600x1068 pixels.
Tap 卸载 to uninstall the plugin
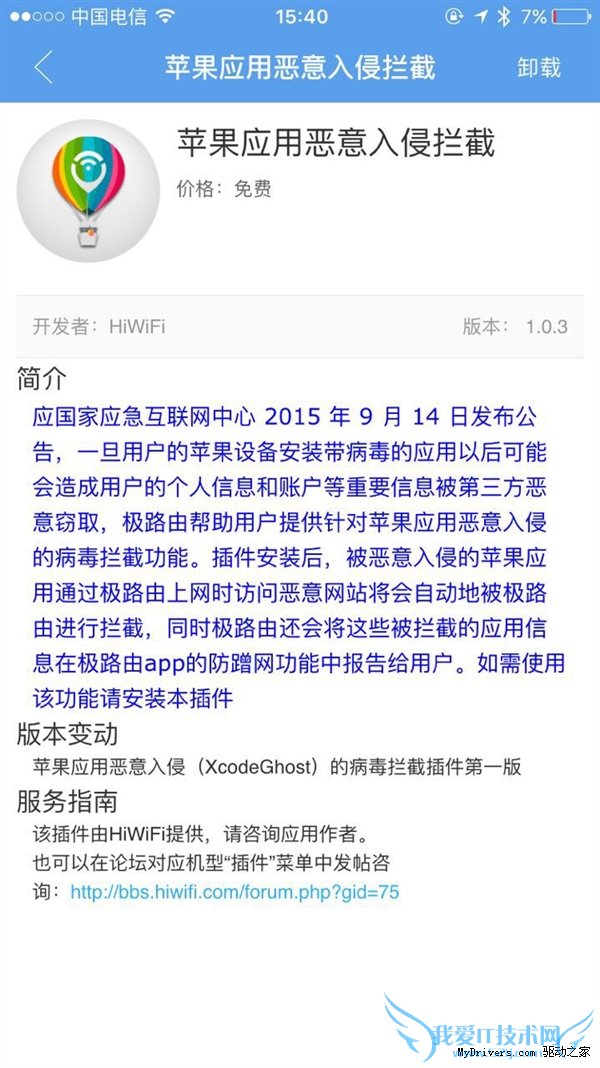click(x=539, y=68)
